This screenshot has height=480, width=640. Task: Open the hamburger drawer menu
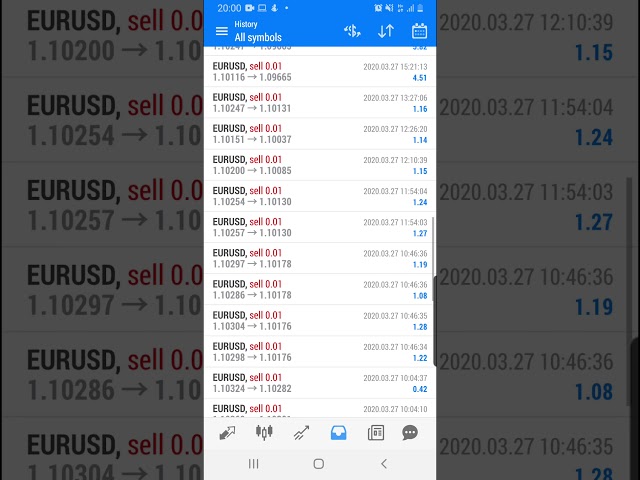[x=222, y=31]
